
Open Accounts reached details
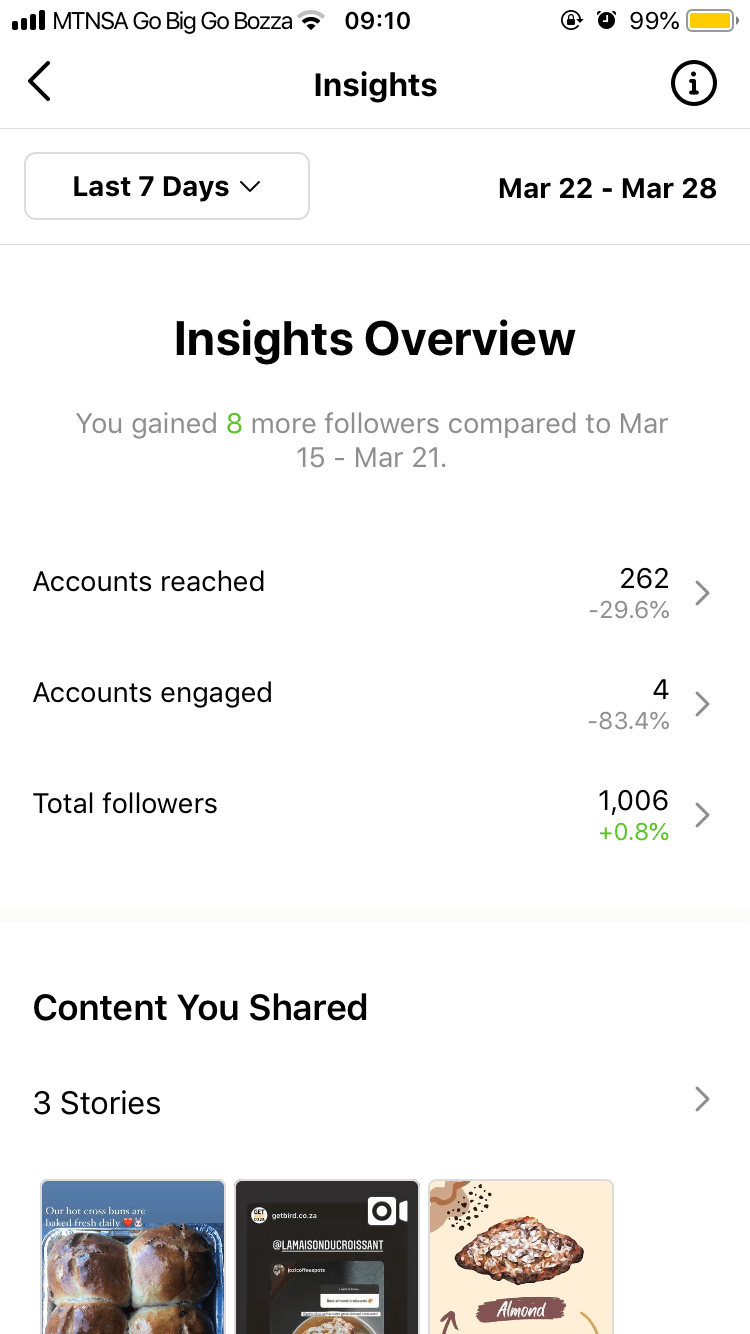click(x=375, y=593)
